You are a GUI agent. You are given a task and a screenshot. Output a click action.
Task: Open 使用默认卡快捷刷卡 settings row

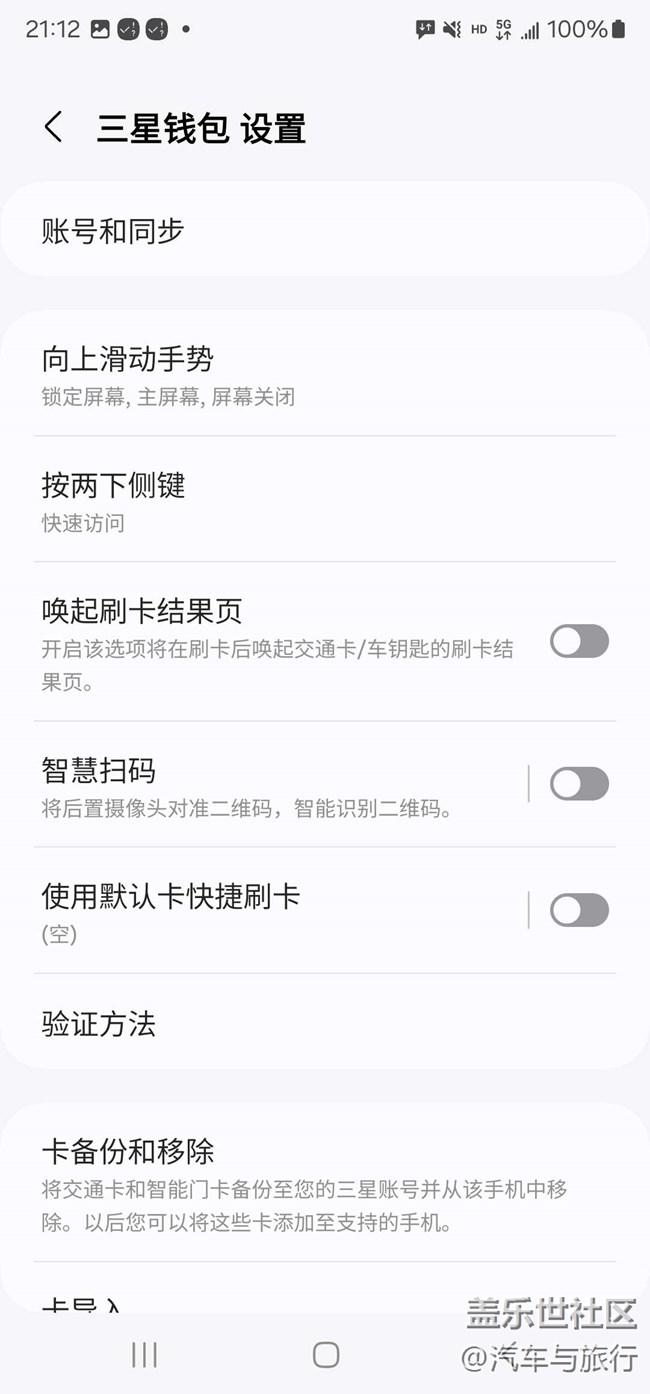point(270,911)
